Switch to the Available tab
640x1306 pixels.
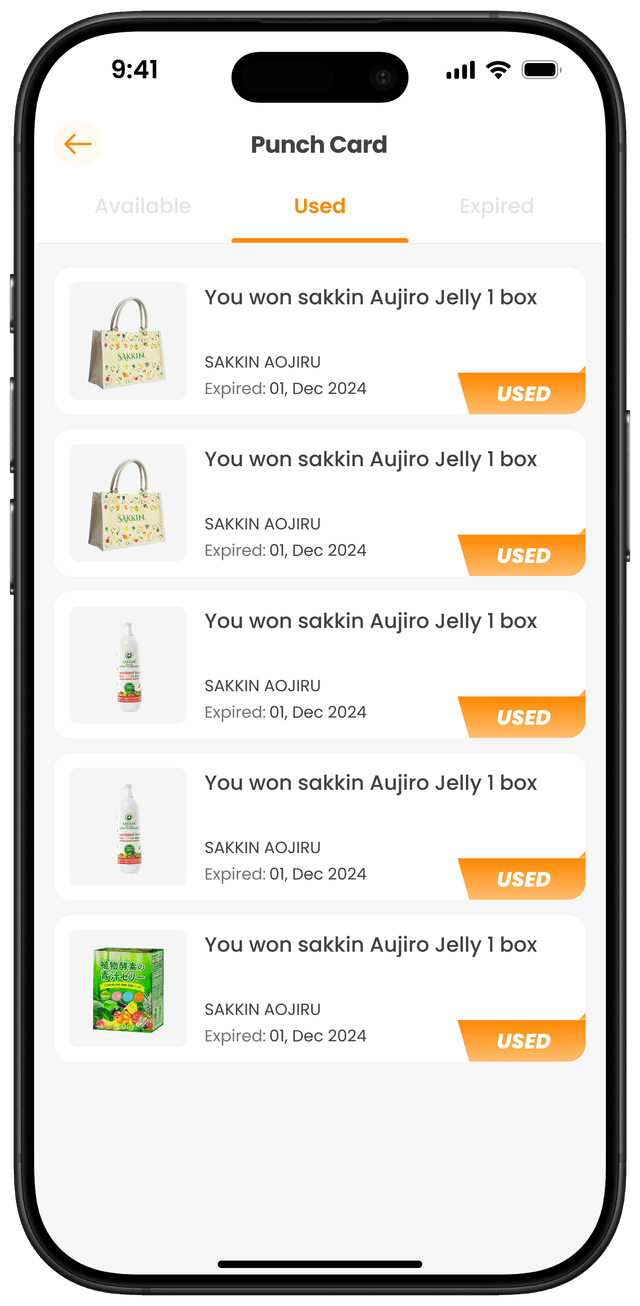143,207
